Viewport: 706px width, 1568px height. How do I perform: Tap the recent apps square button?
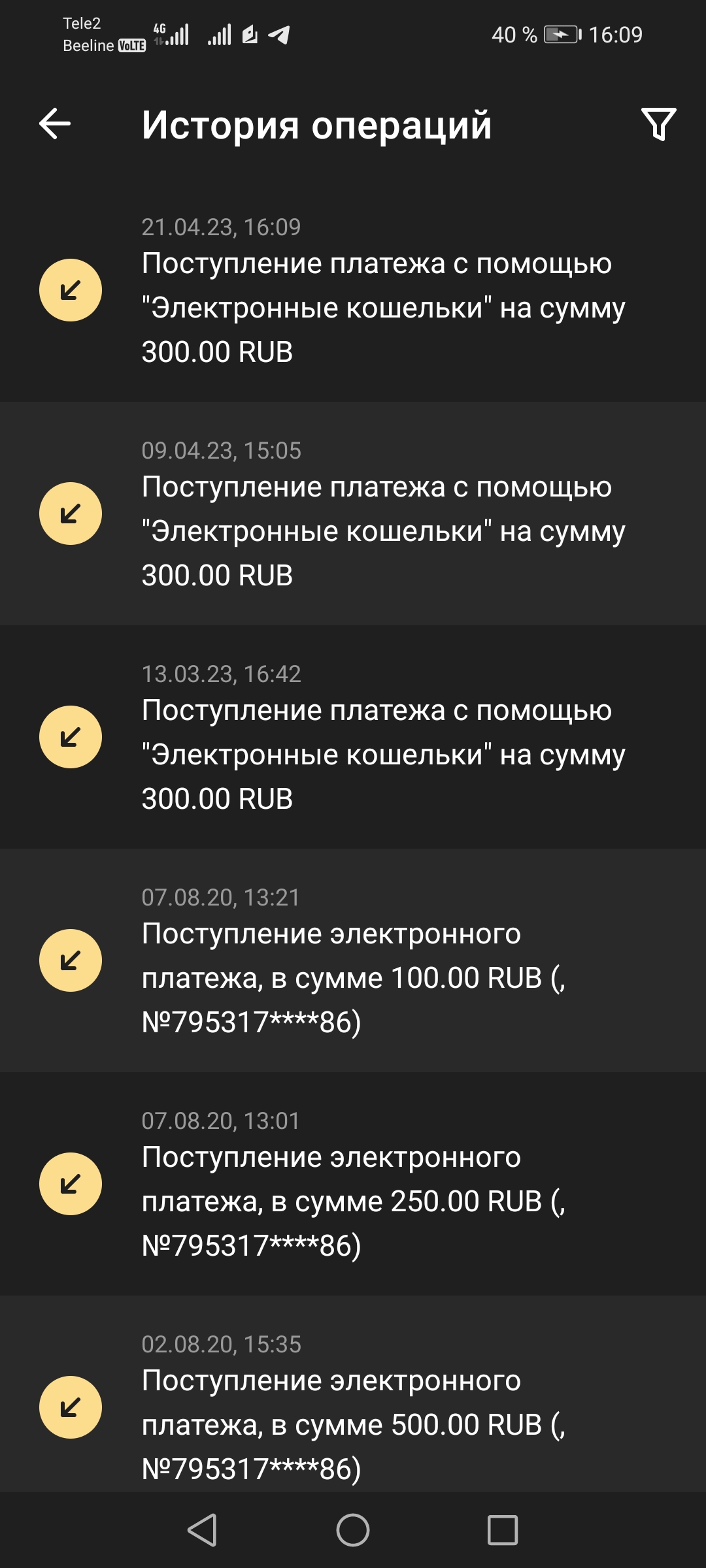pos(502,1529)
